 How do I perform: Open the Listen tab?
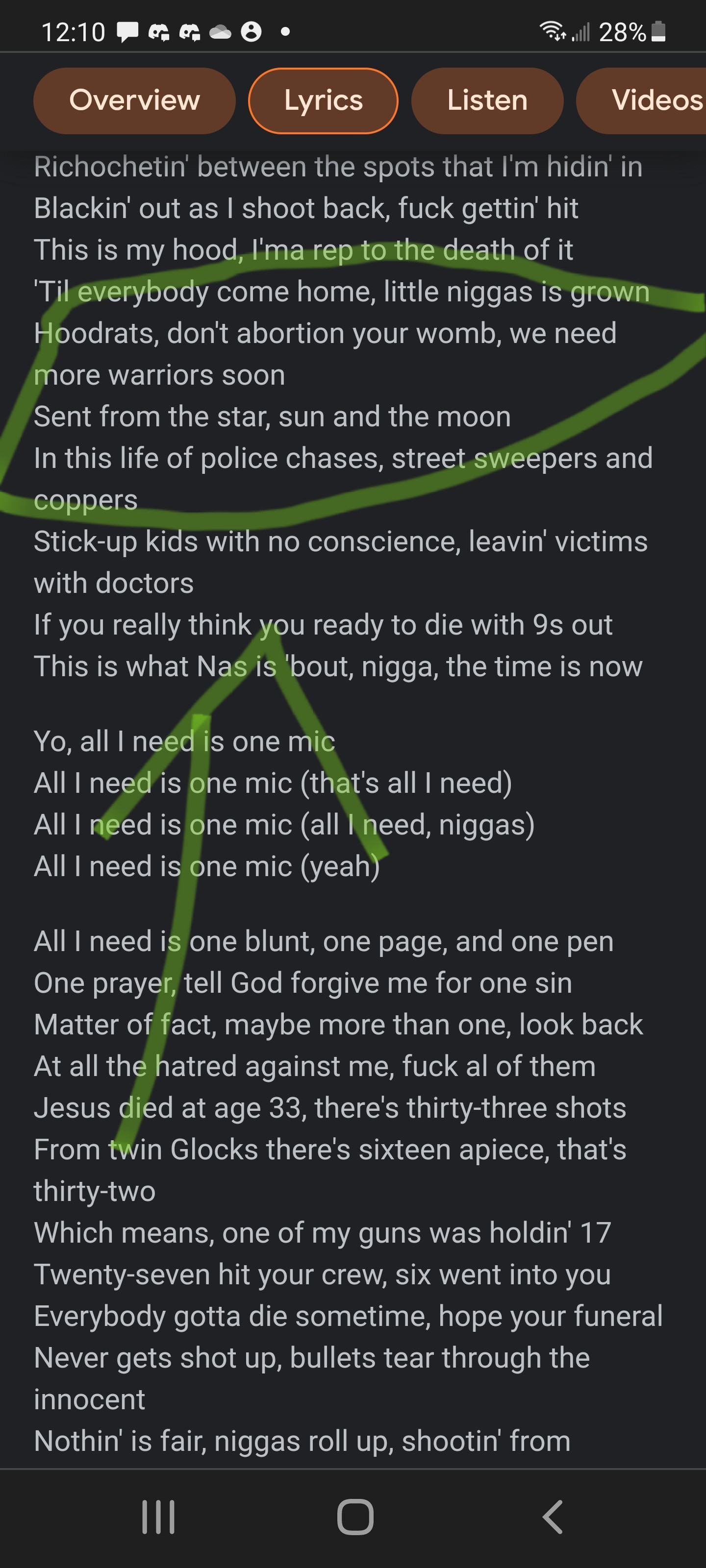pos(487,100)
